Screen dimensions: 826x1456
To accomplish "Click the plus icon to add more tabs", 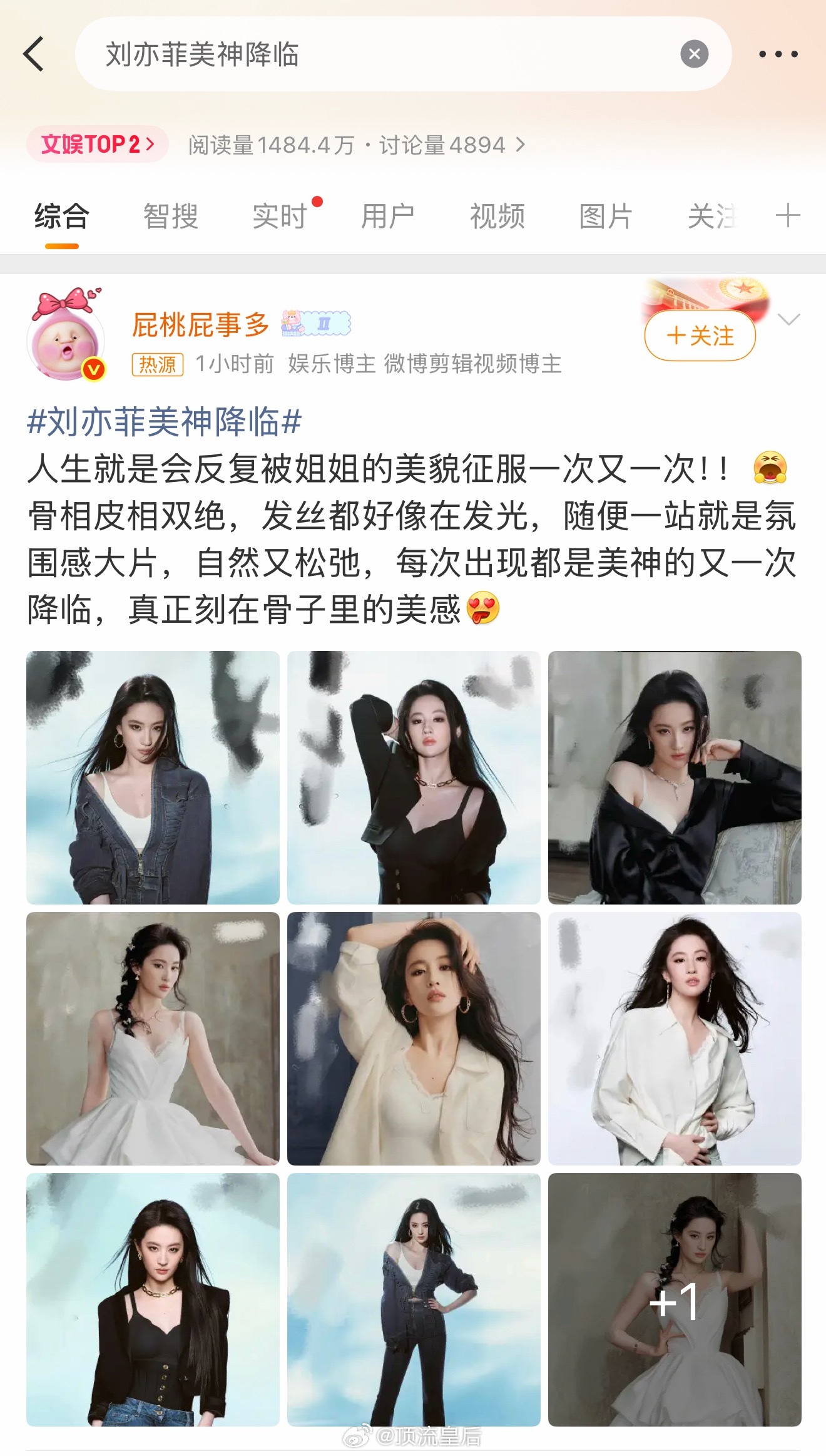I will [788, 216].
